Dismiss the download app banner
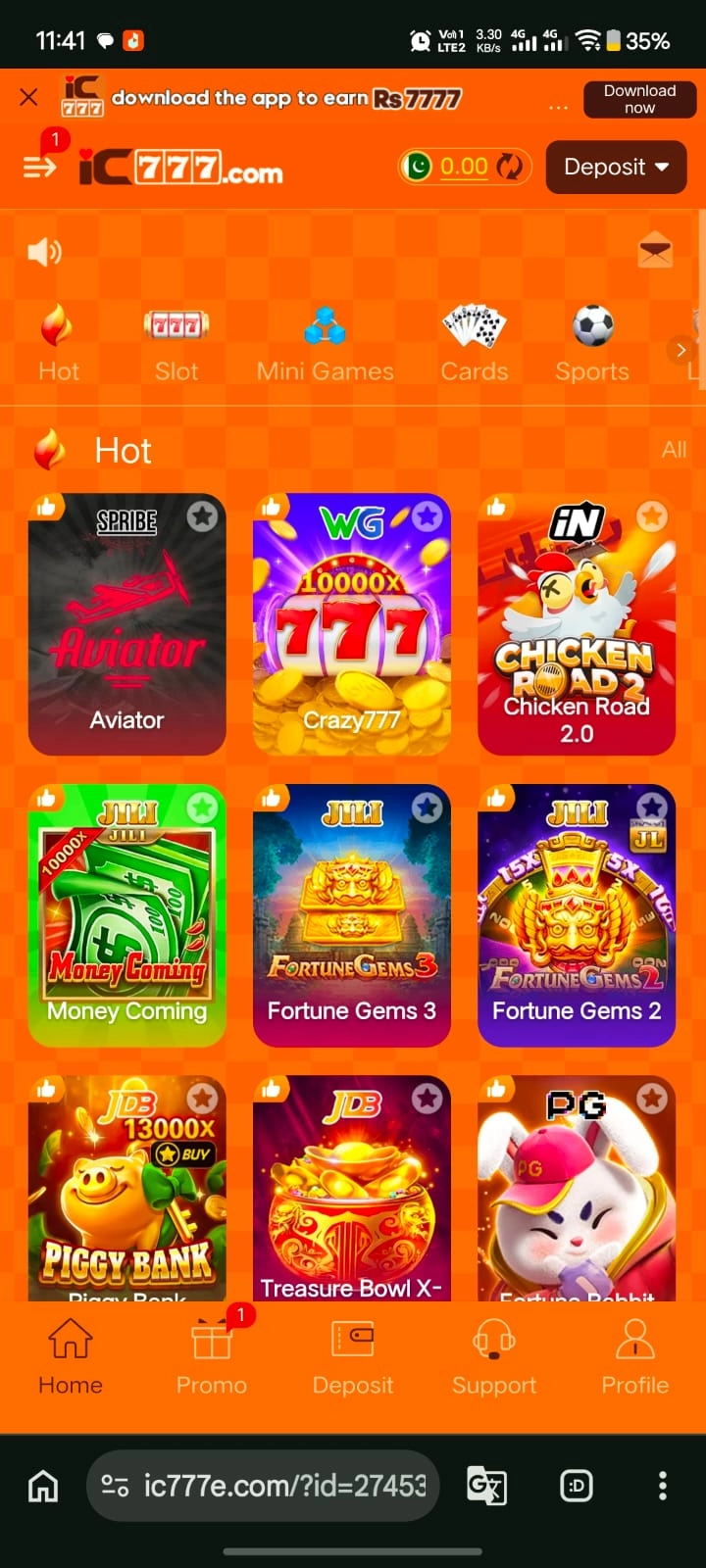 (x=28, y=97)
